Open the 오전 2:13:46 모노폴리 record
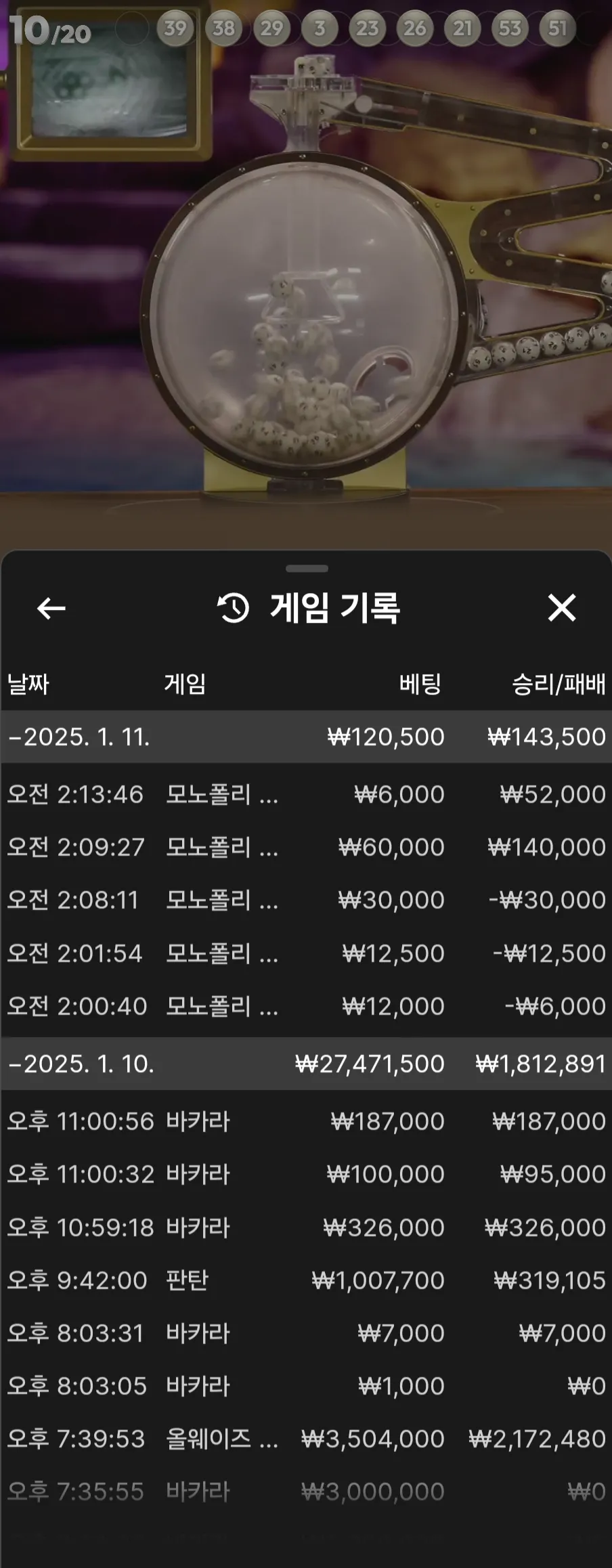 [x=306, y=794]
